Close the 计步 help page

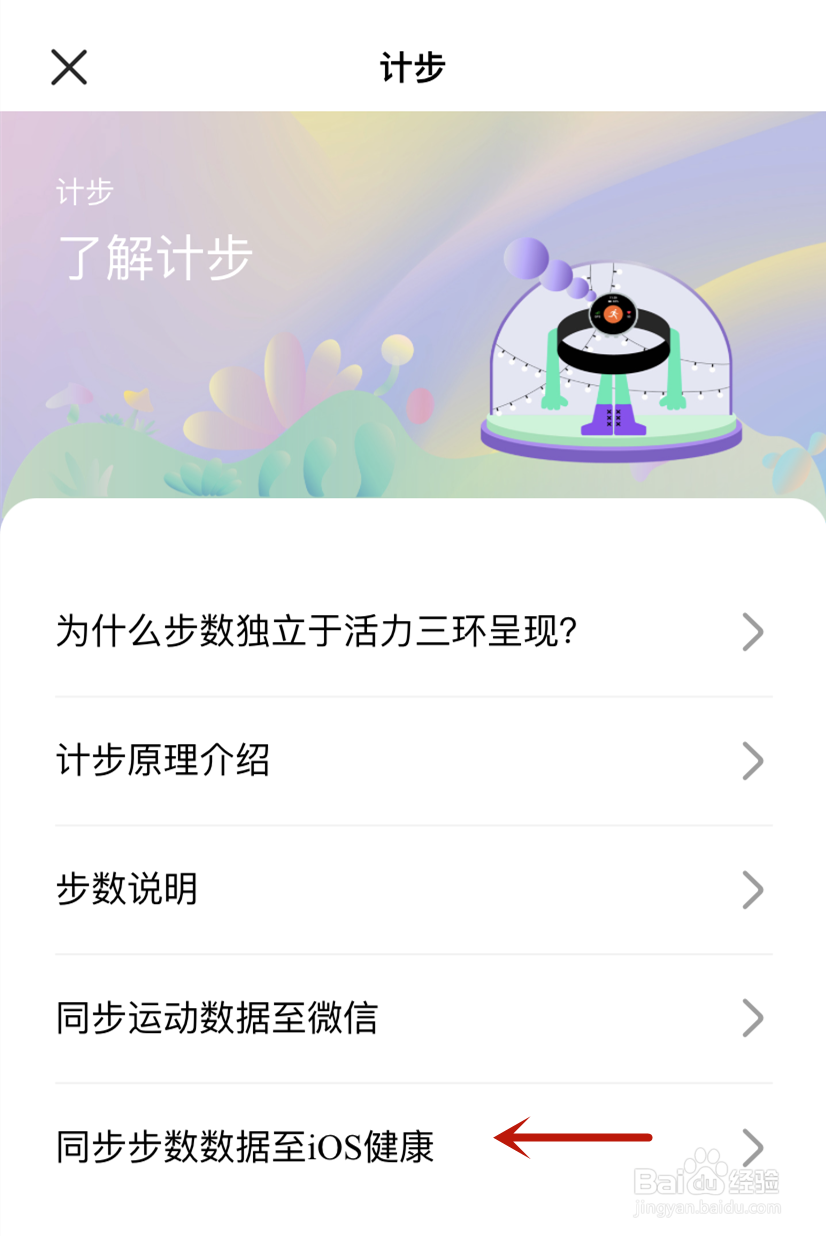pos(68,68)
